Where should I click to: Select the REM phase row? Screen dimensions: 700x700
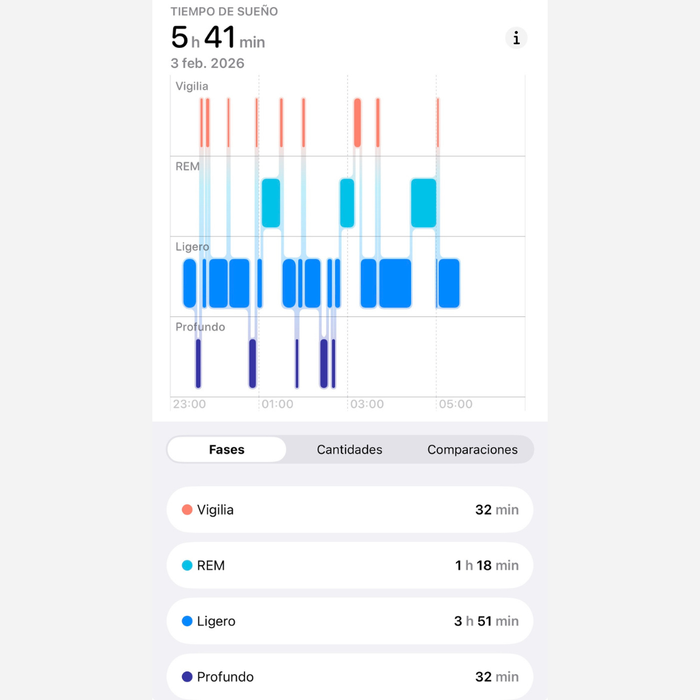349,566
